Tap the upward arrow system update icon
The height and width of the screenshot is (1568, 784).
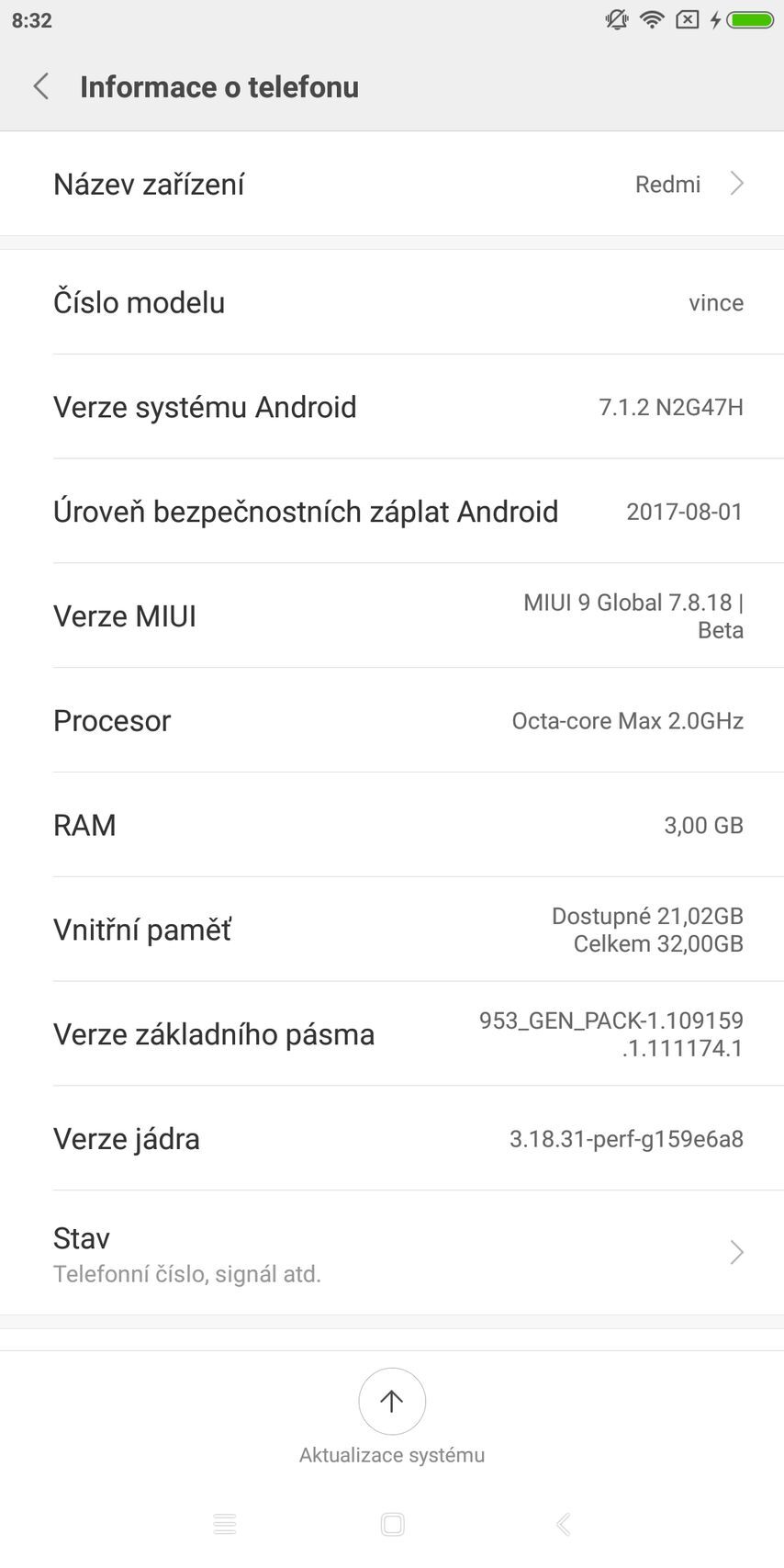392,1400
